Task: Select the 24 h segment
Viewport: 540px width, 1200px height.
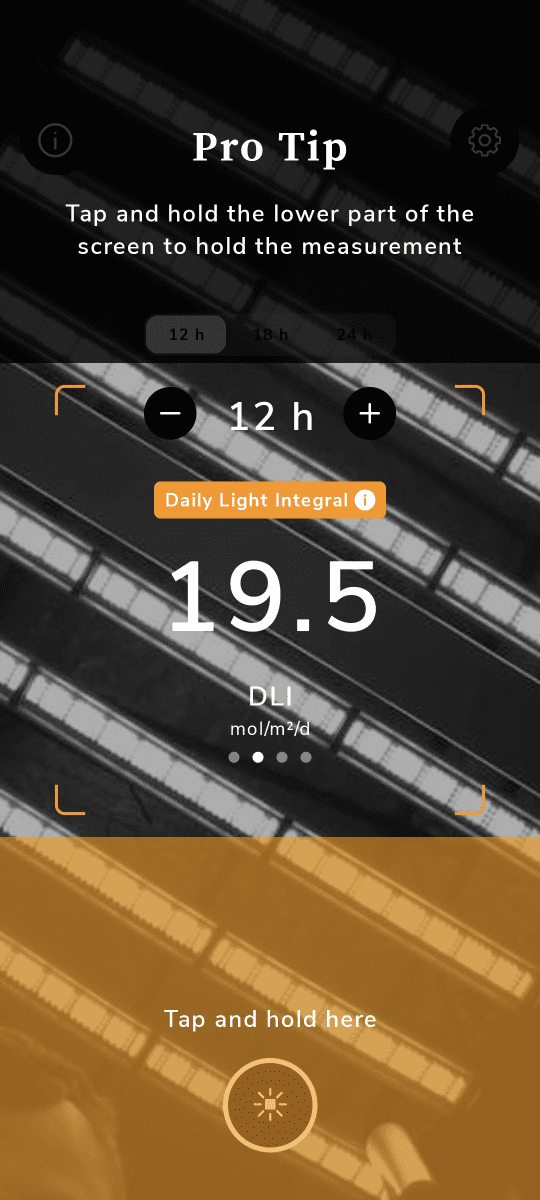Action: [x=354, y=335]
